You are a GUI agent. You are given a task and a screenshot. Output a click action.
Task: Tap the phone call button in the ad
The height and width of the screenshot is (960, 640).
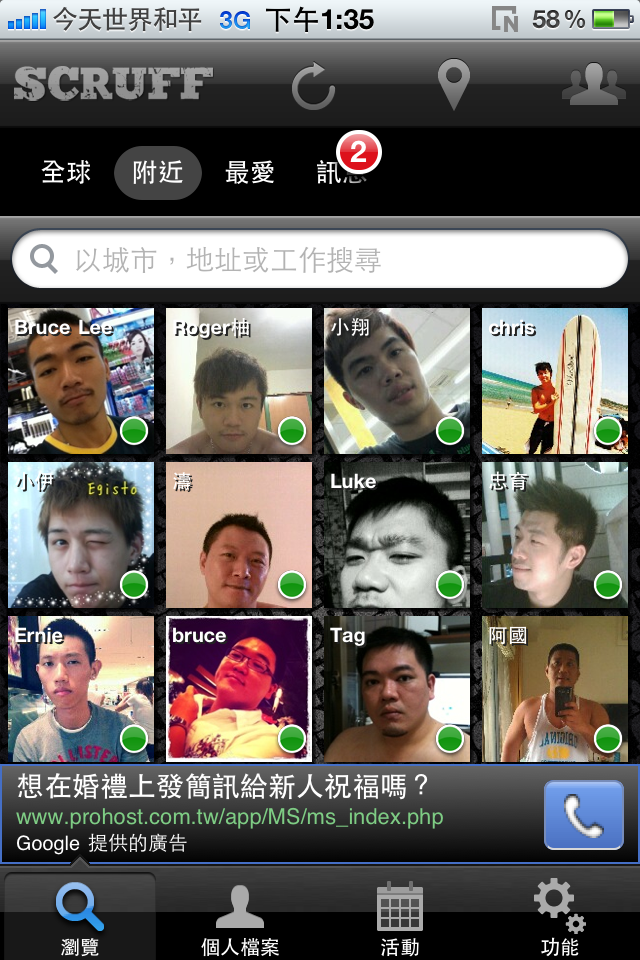[x=582, y=815]
